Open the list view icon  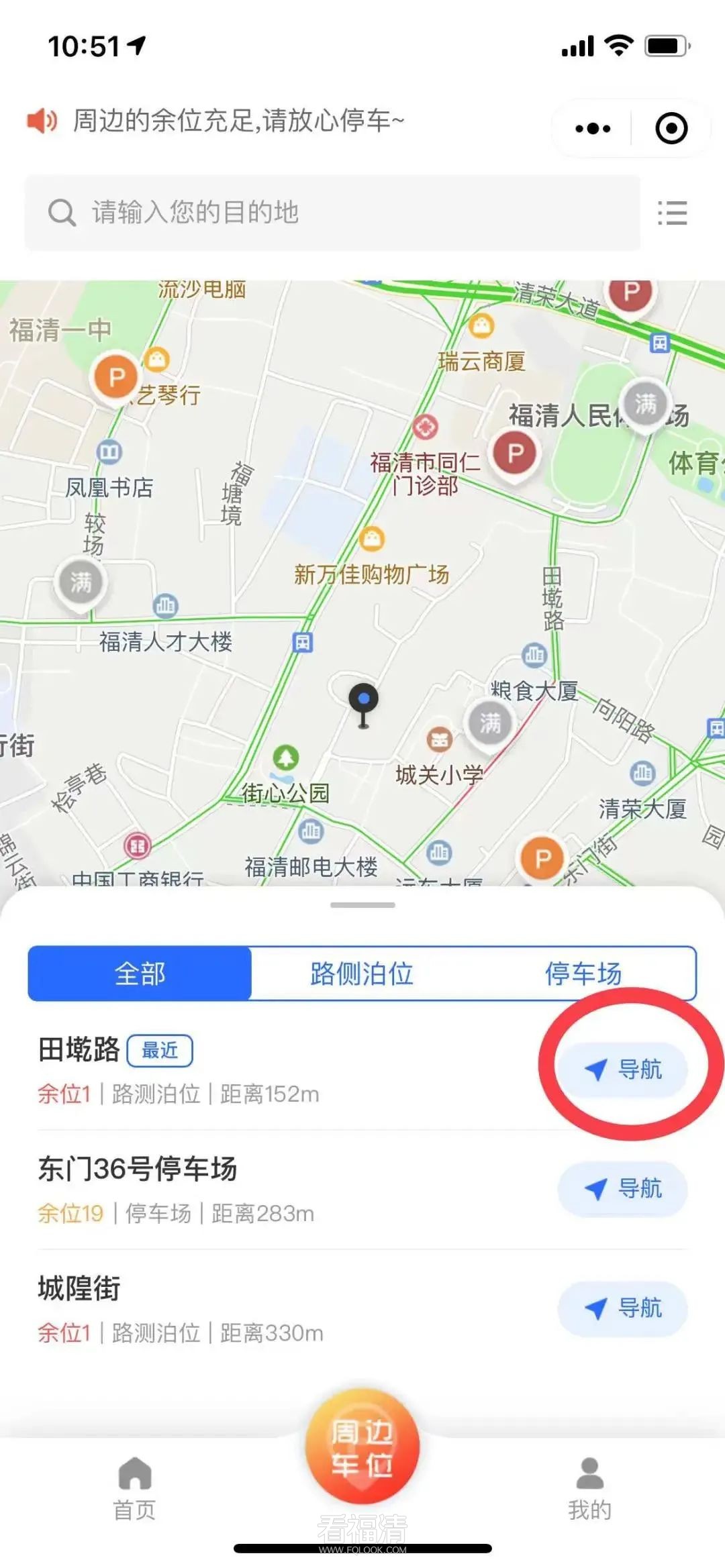(672, 213)
